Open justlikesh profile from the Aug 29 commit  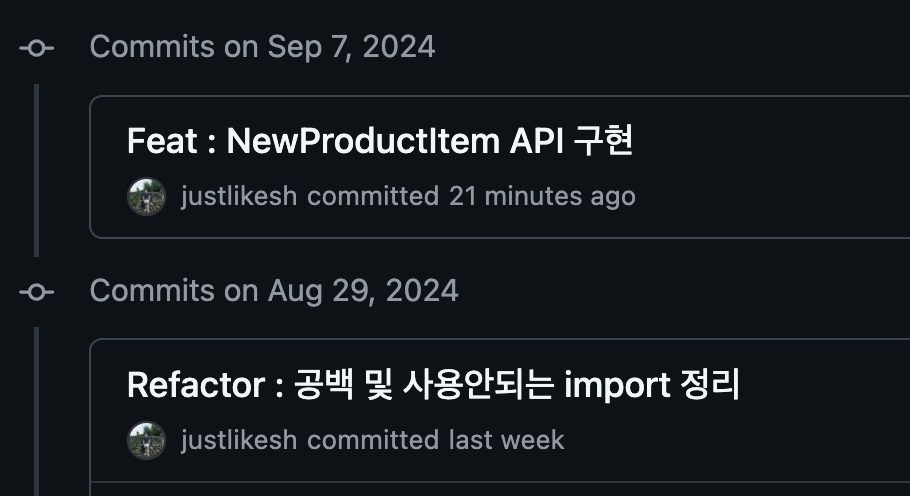click(239, 440)
